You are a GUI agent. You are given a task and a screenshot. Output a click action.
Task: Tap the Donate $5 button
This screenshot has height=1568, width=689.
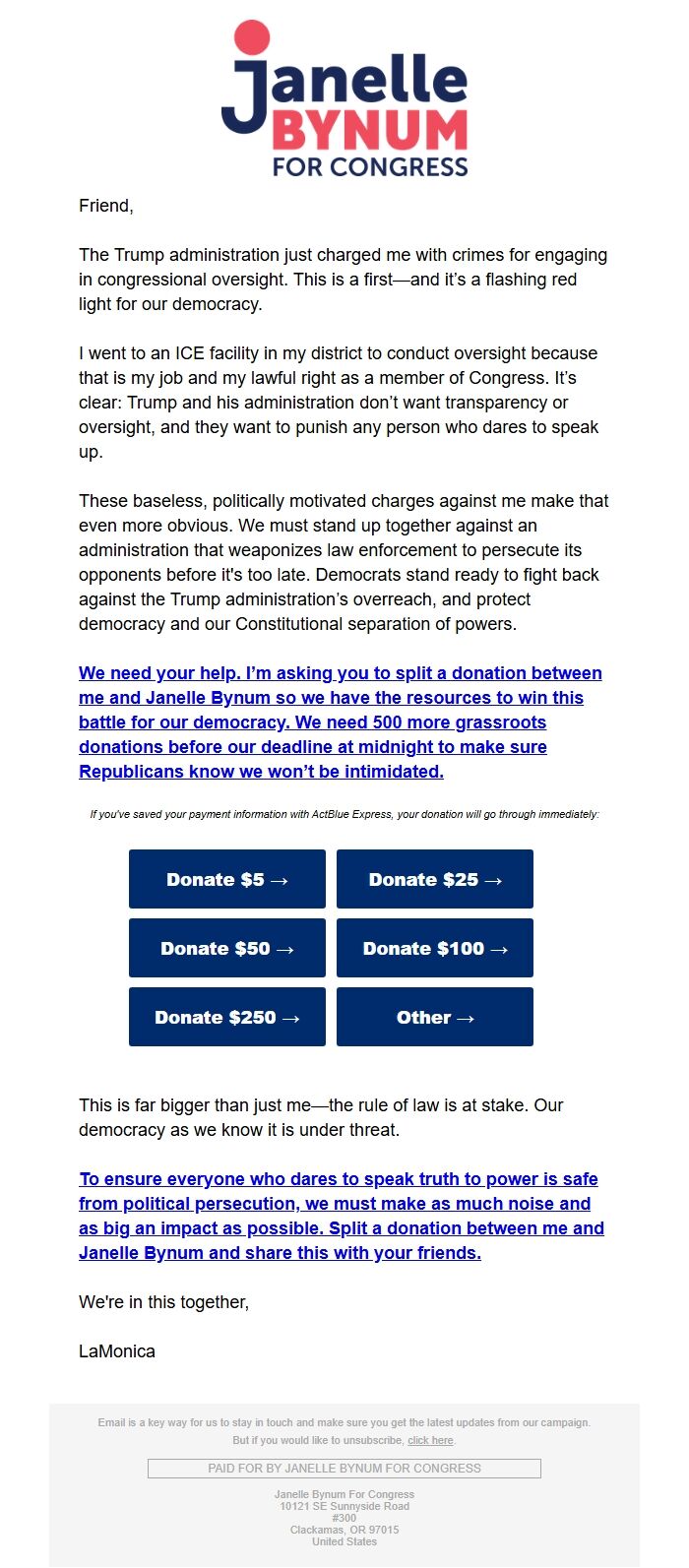pos(226,879)
